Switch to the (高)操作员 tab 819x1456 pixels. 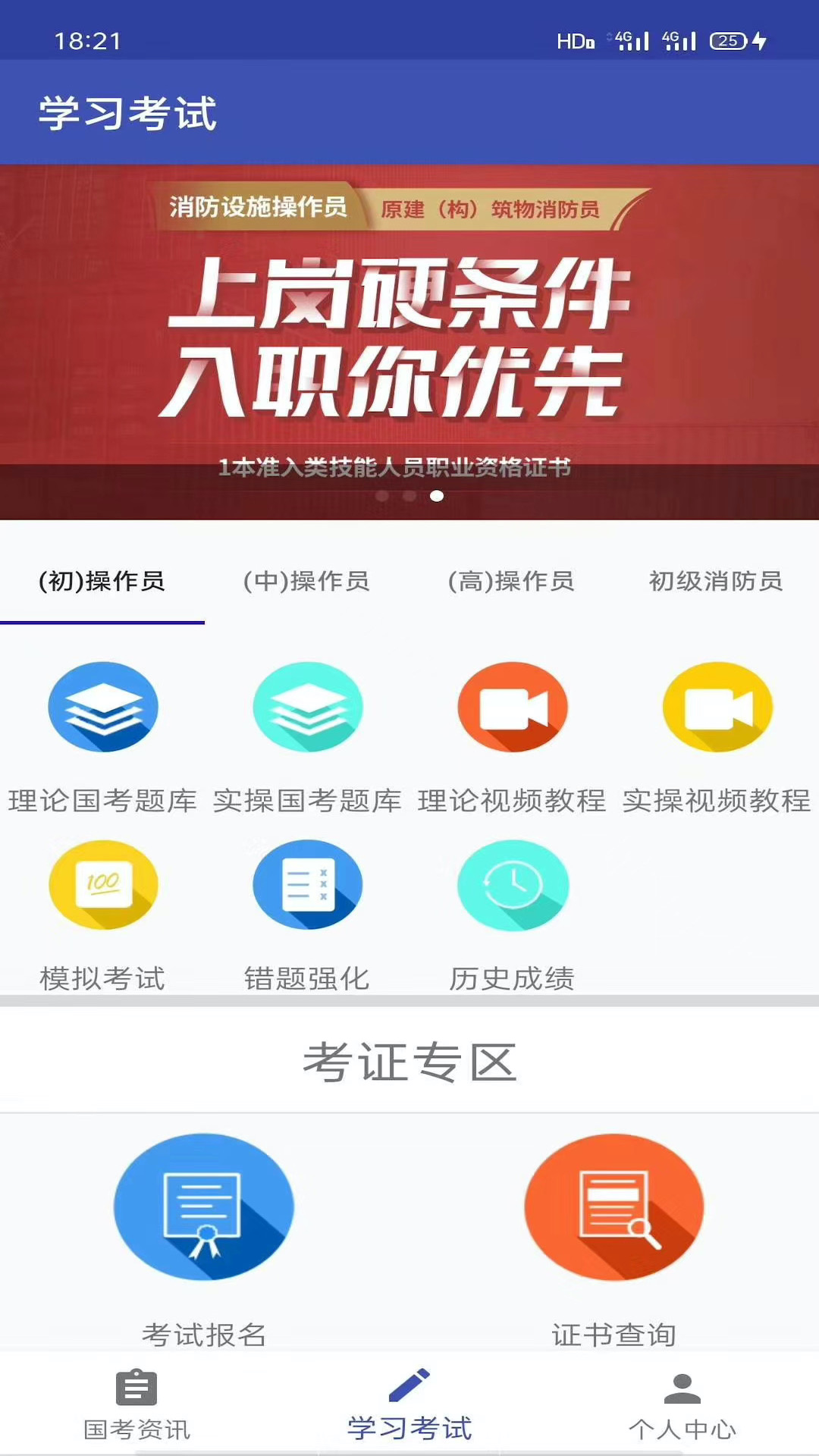(511, 582)
